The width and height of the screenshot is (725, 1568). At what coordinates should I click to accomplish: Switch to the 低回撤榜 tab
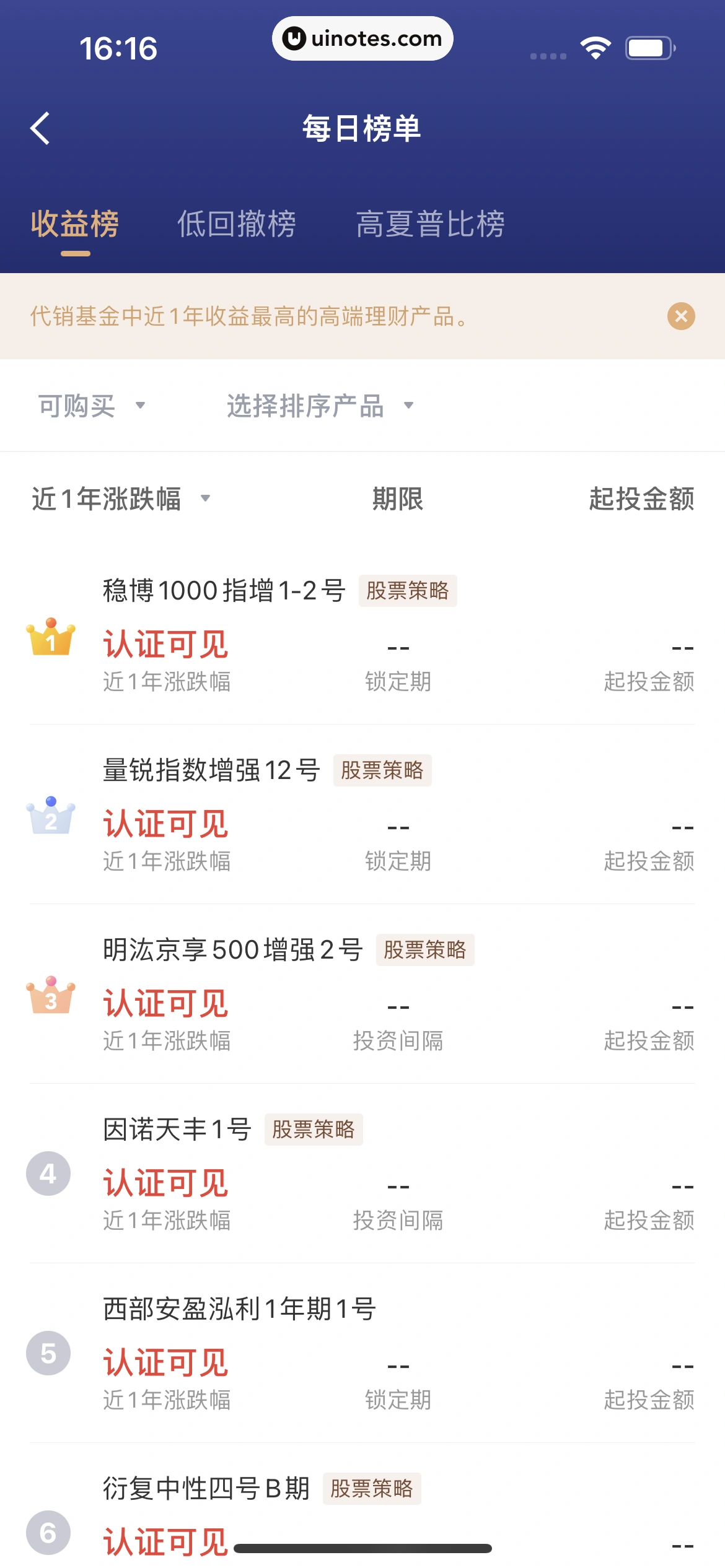coord(236,224)
